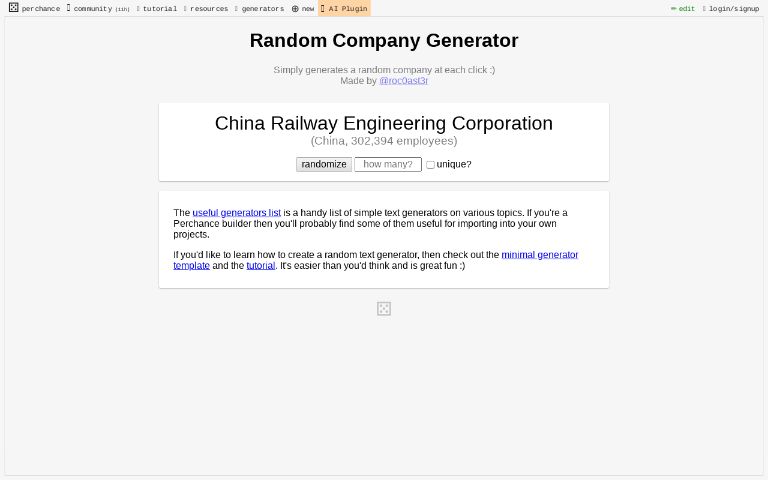Open login/signup
This screenshot has width=768, height=480.
pyautogui.click(x=731, y=8)
